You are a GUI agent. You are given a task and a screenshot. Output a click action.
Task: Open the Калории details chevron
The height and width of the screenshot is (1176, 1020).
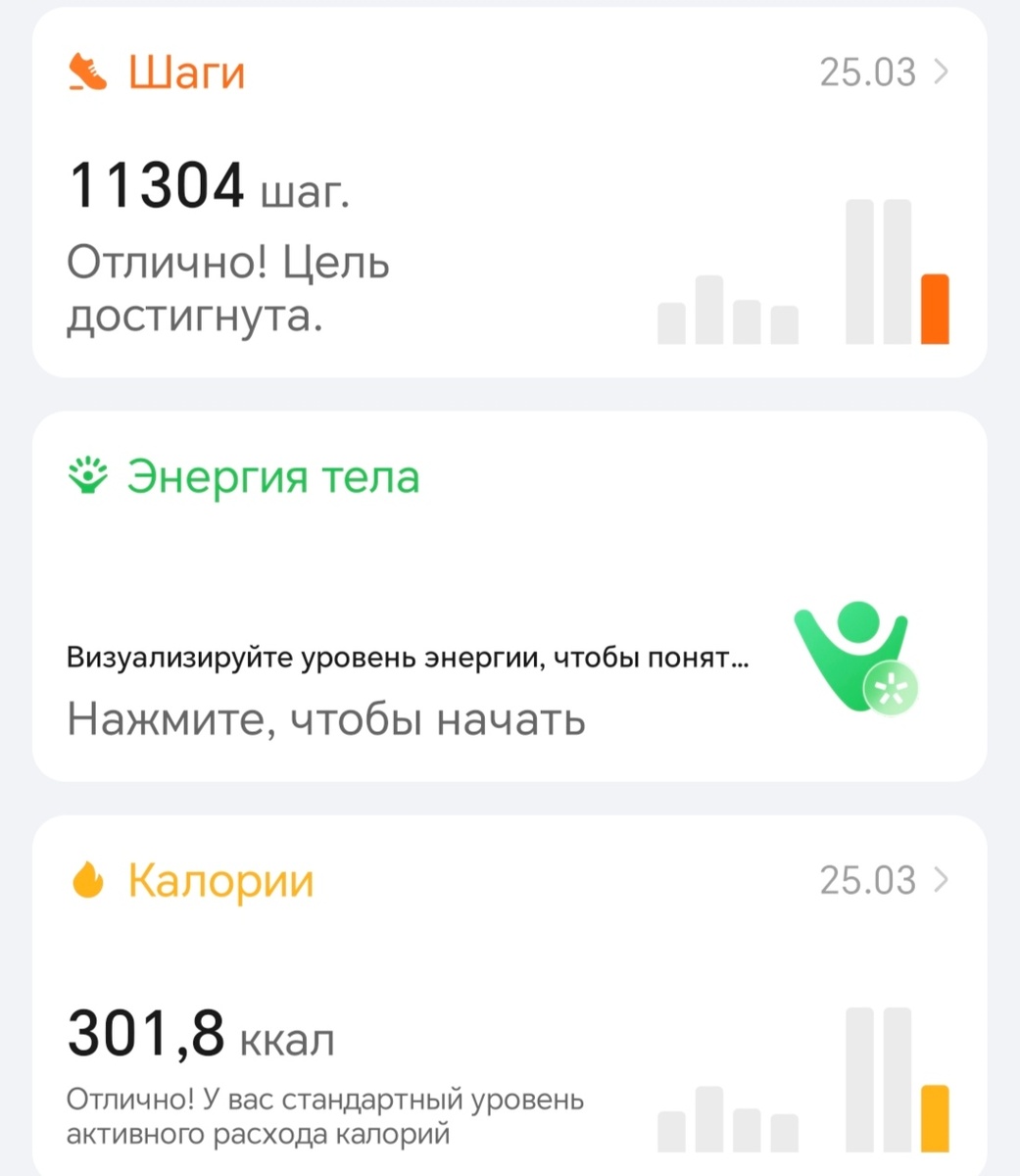942,880
